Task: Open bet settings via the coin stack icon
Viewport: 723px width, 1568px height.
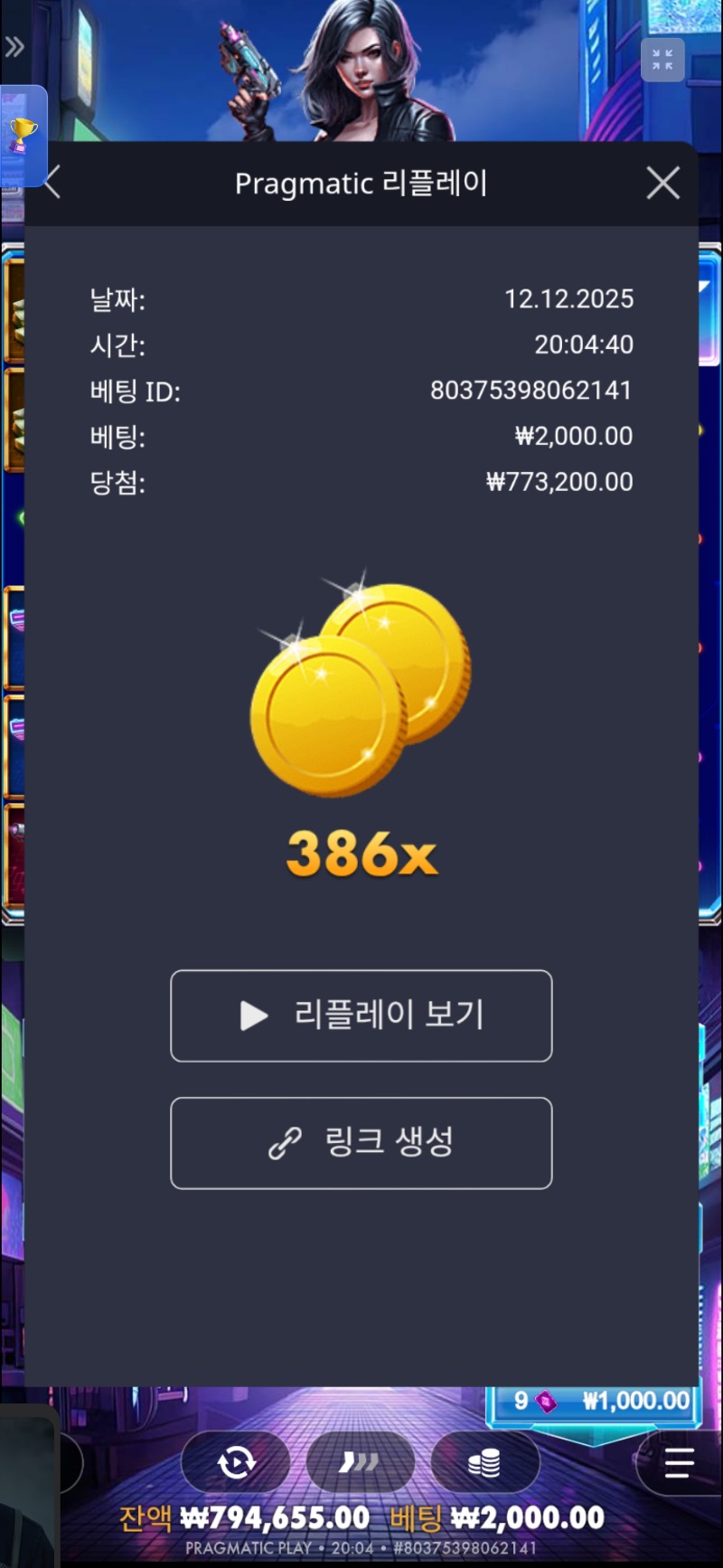Action: tap(485, 1461)
